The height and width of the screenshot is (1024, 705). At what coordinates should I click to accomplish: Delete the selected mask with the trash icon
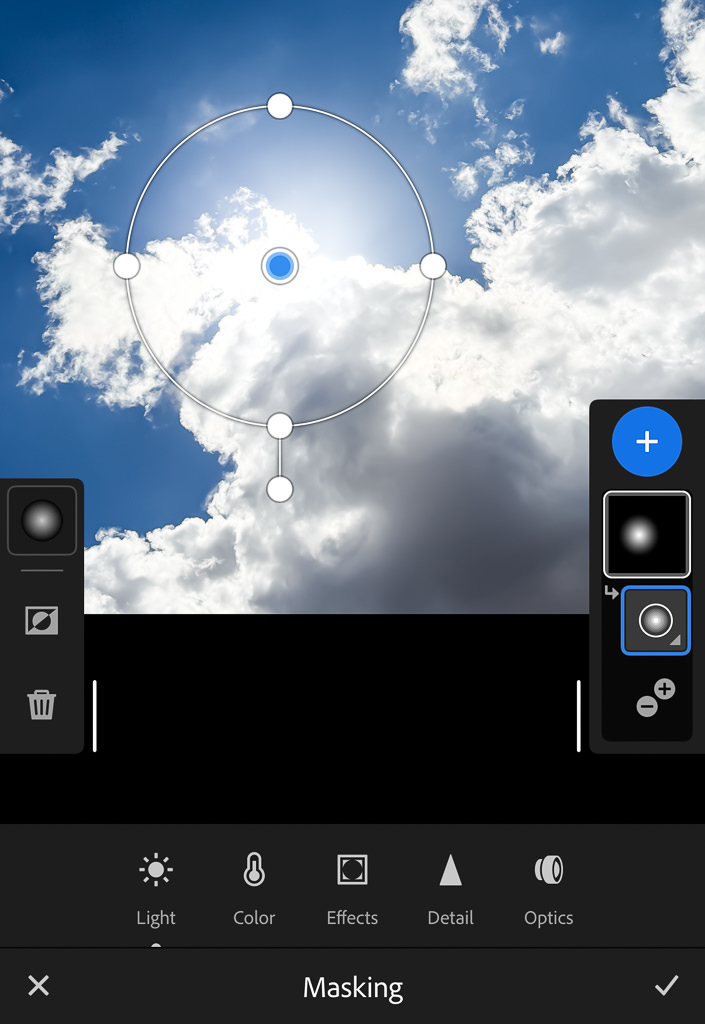41,705
